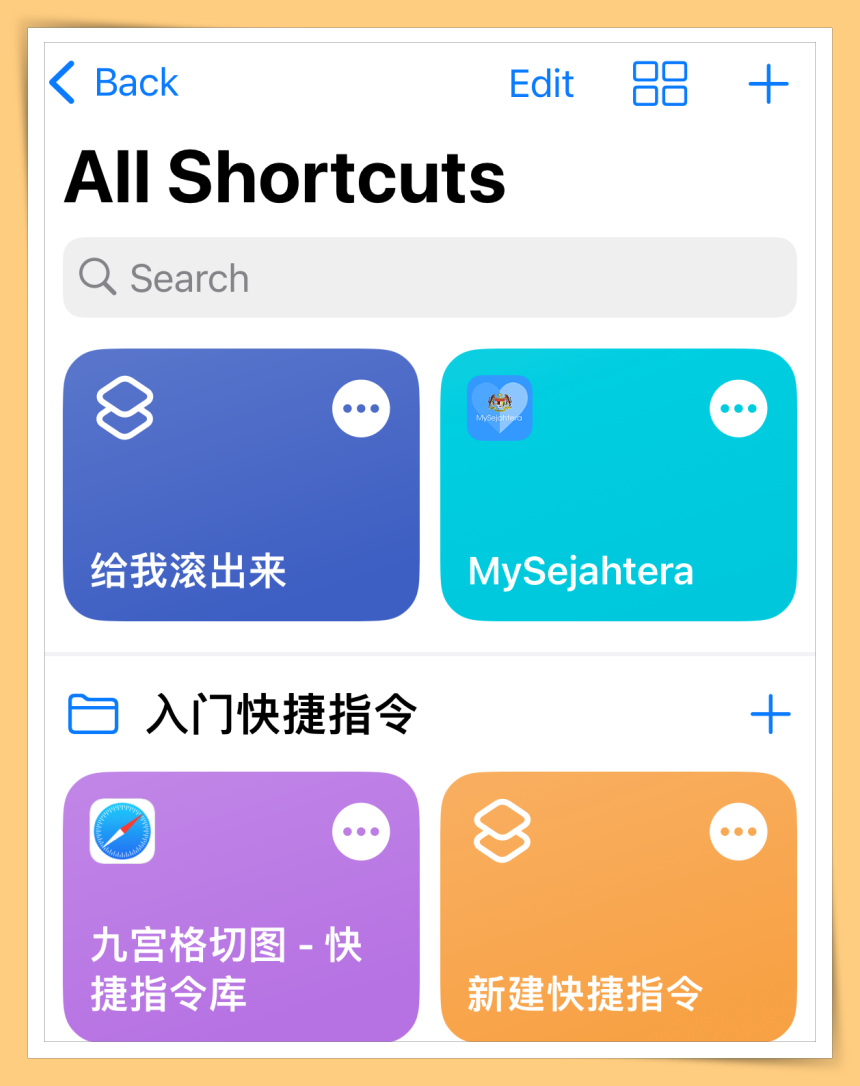Open options for MySejahtera shortcut
Image resolution: width=860 pixels, height=1086 pixels.
pos(738,408)
